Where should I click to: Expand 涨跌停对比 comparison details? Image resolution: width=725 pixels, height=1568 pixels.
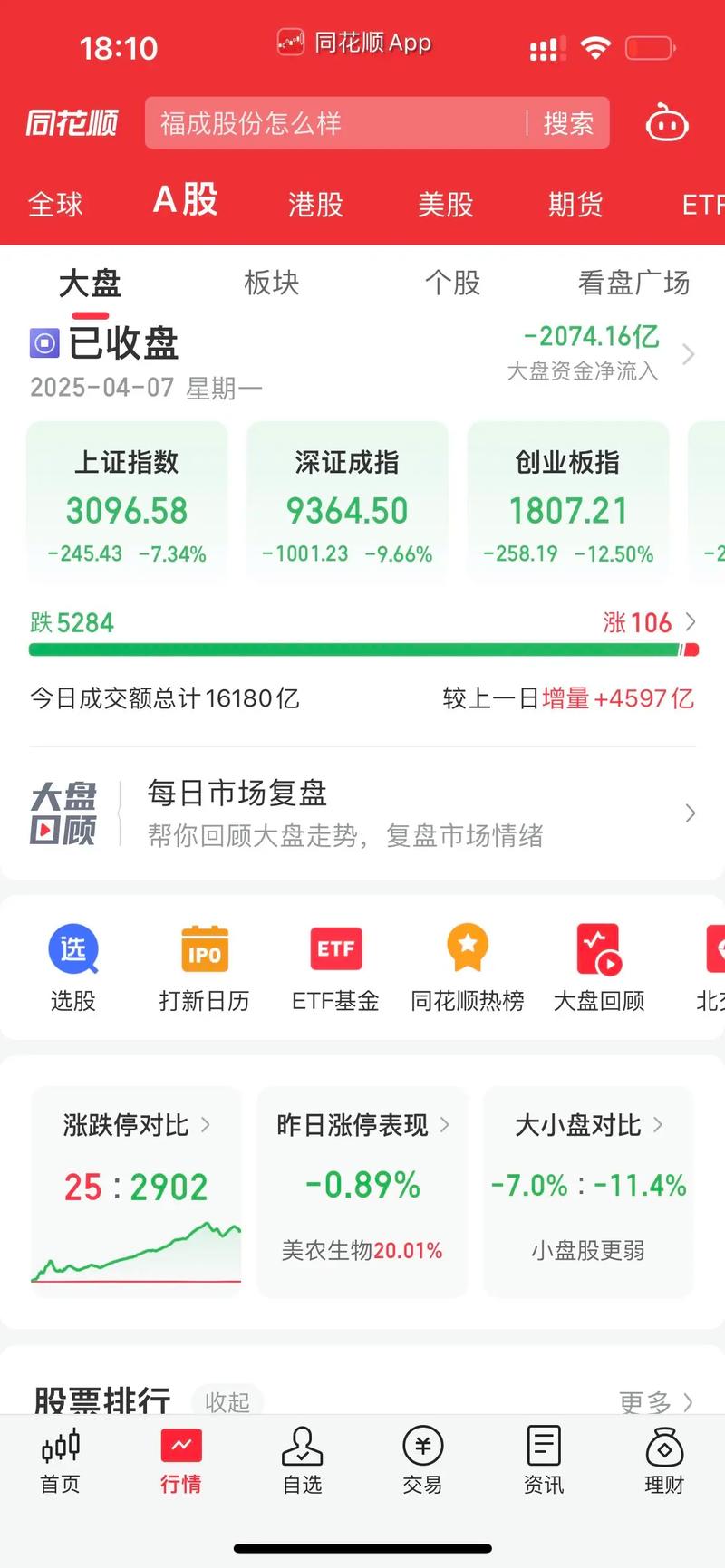tap(134, 1126)
